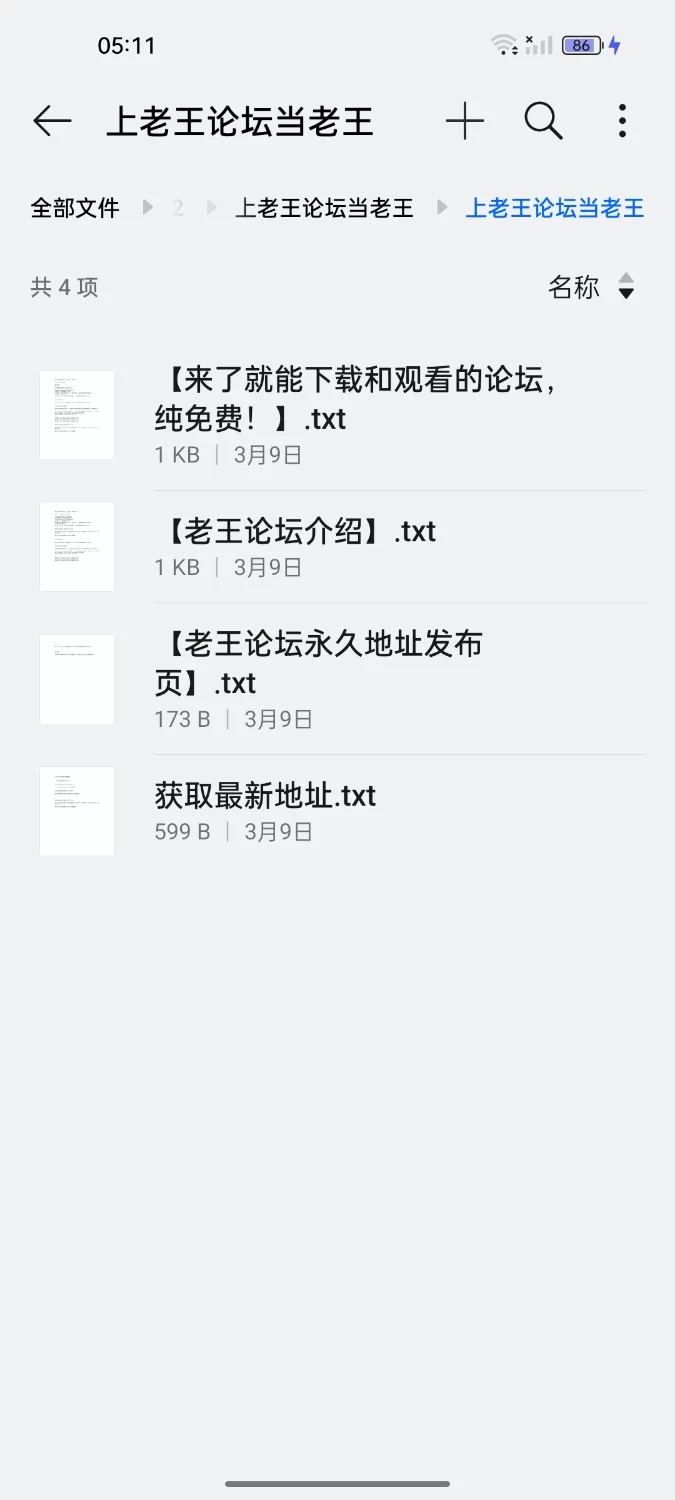Open the three-dot overflow menu
Viewport: 675px width, 1500px height.
point(622,122)
